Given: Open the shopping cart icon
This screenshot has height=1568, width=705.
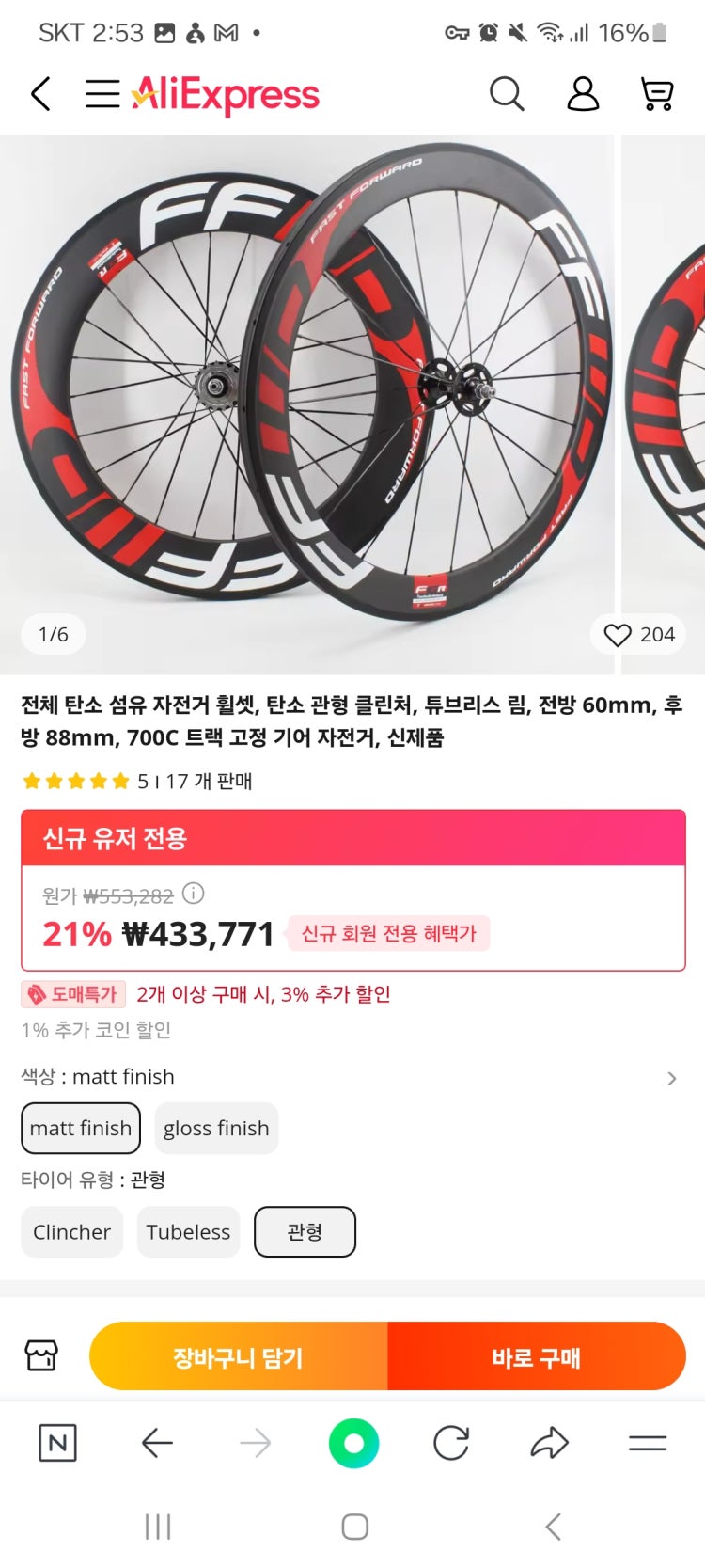Looking at the screenshot, I should click(x=657, y=94).
